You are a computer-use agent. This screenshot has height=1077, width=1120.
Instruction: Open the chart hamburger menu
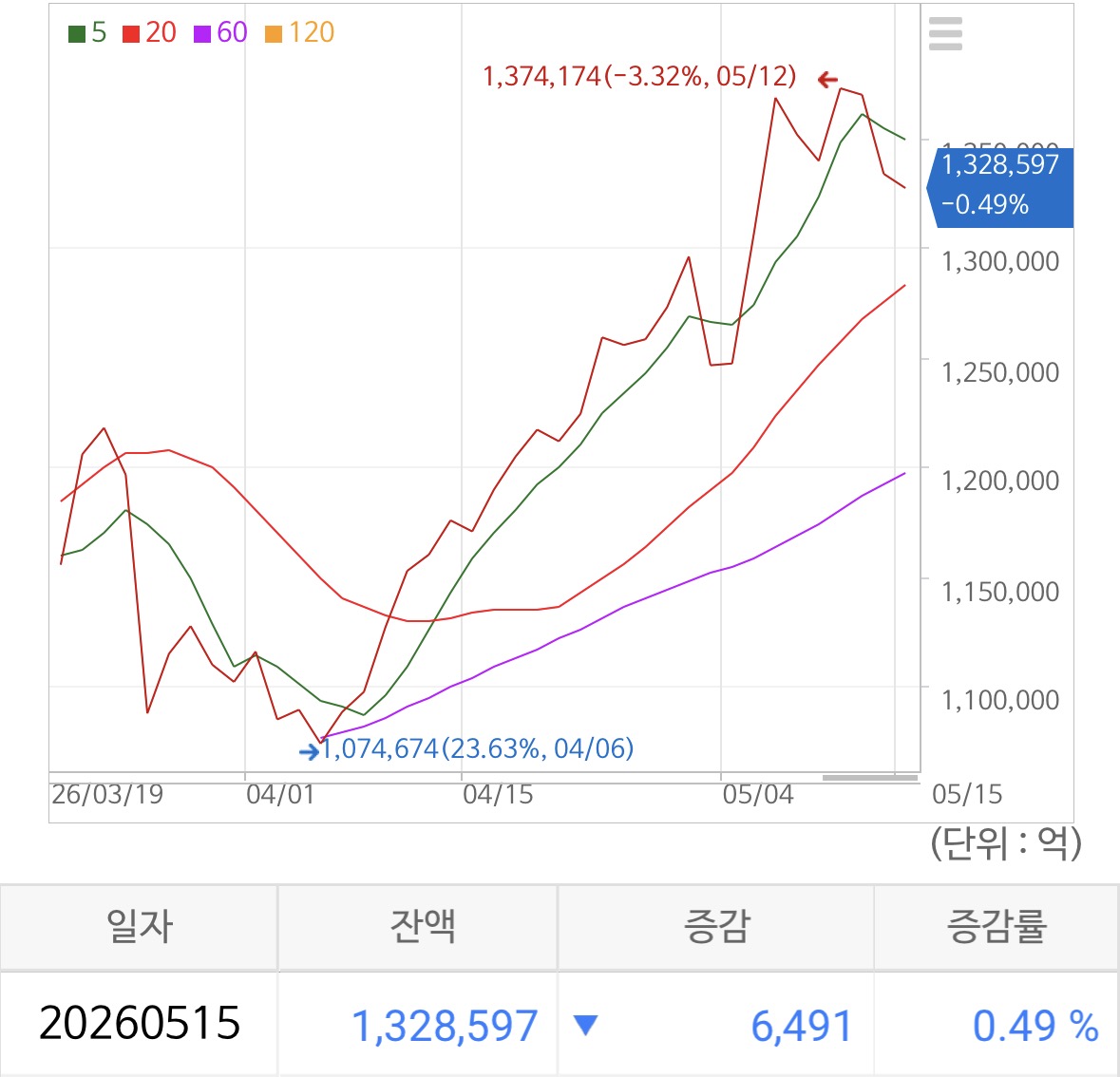point(945,33)
